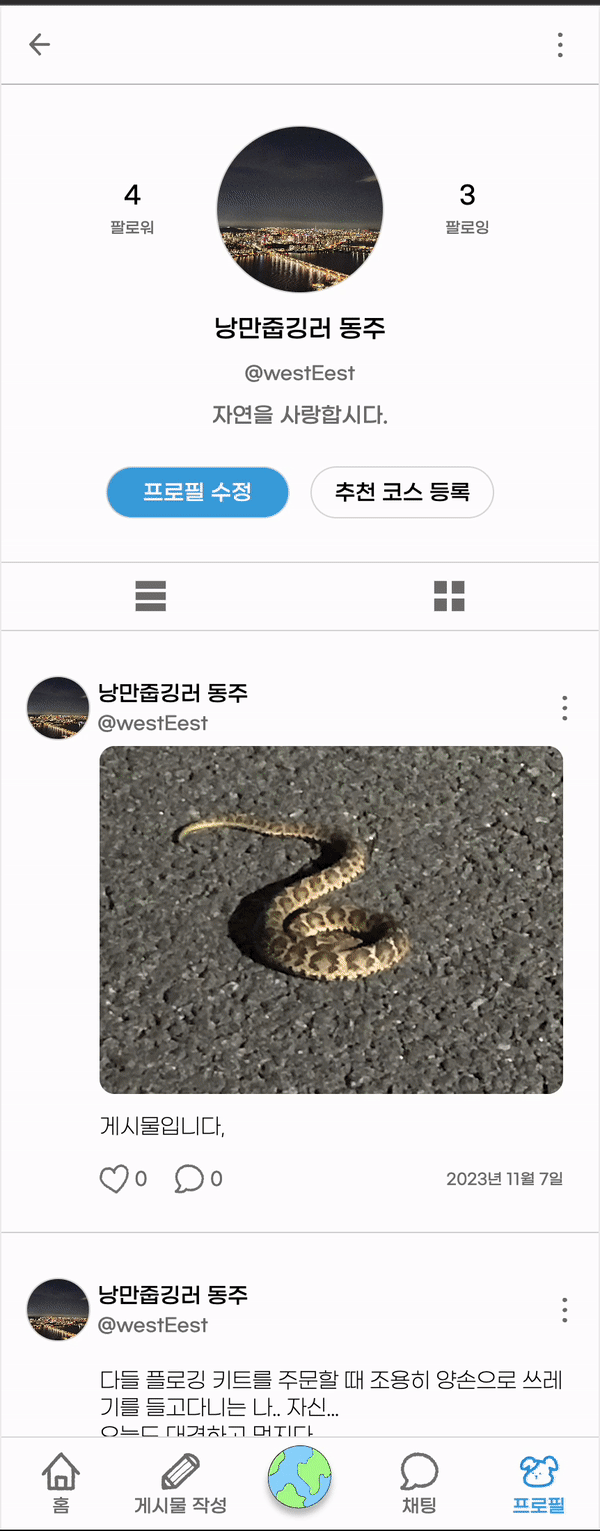
Task: Open the snake photo post
Action: [331, 919]
